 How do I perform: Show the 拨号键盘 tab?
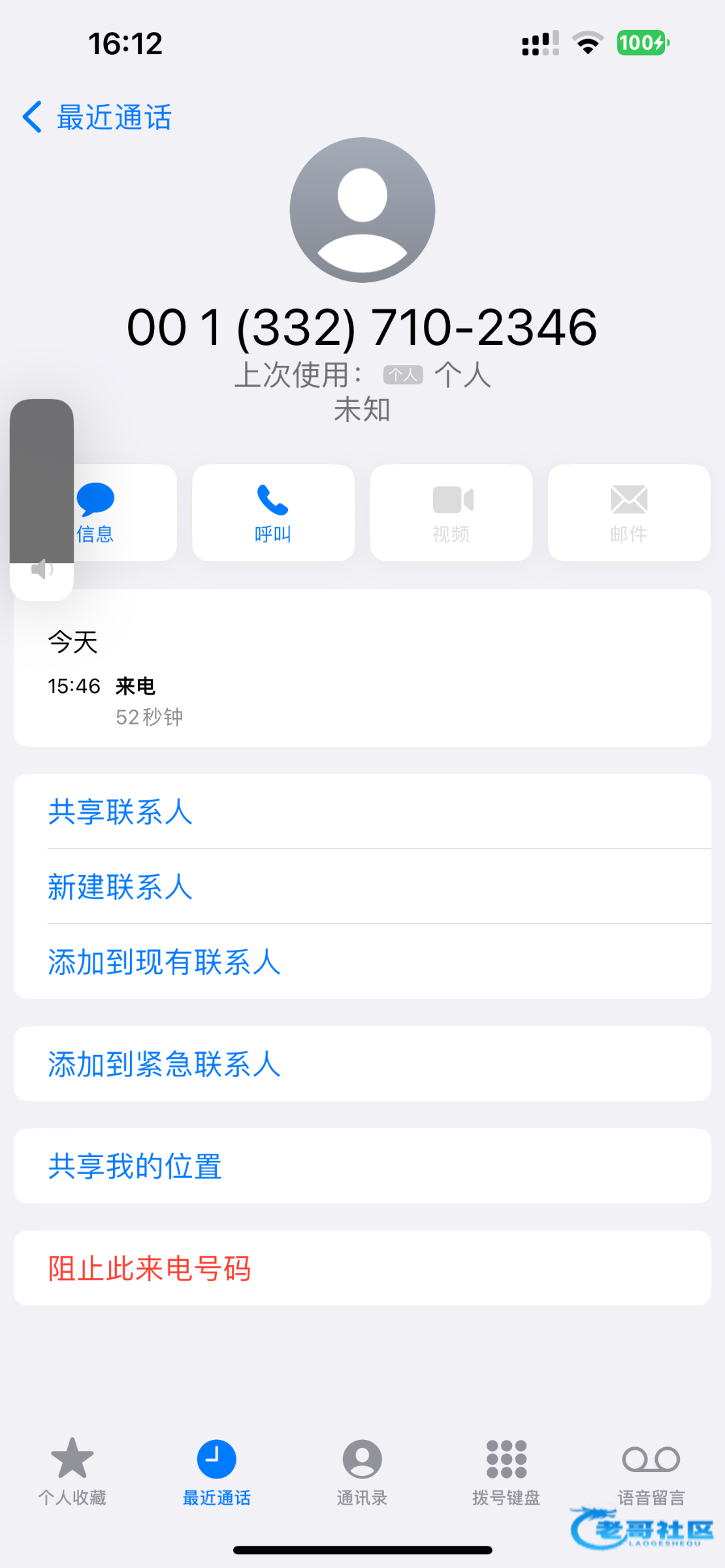506,1470
